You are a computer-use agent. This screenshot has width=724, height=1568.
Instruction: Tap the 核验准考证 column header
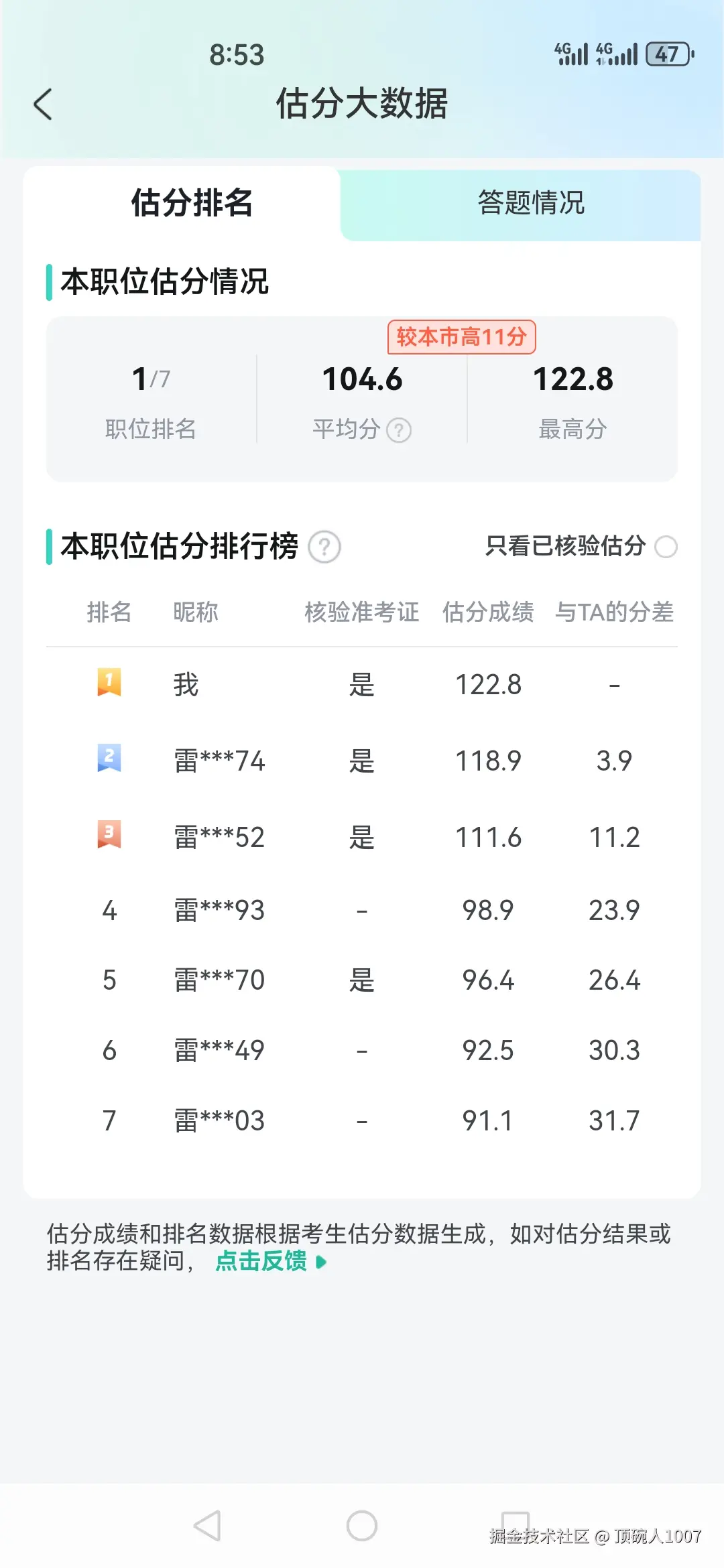pos(361,612)
